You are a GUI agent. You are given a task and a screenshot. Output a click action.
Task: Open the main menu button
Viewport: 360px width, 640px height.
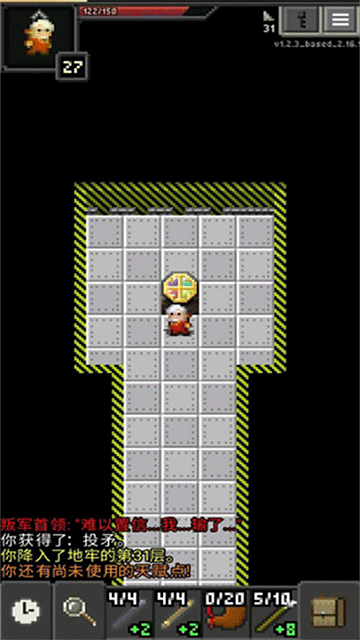[x=341, y=19]
